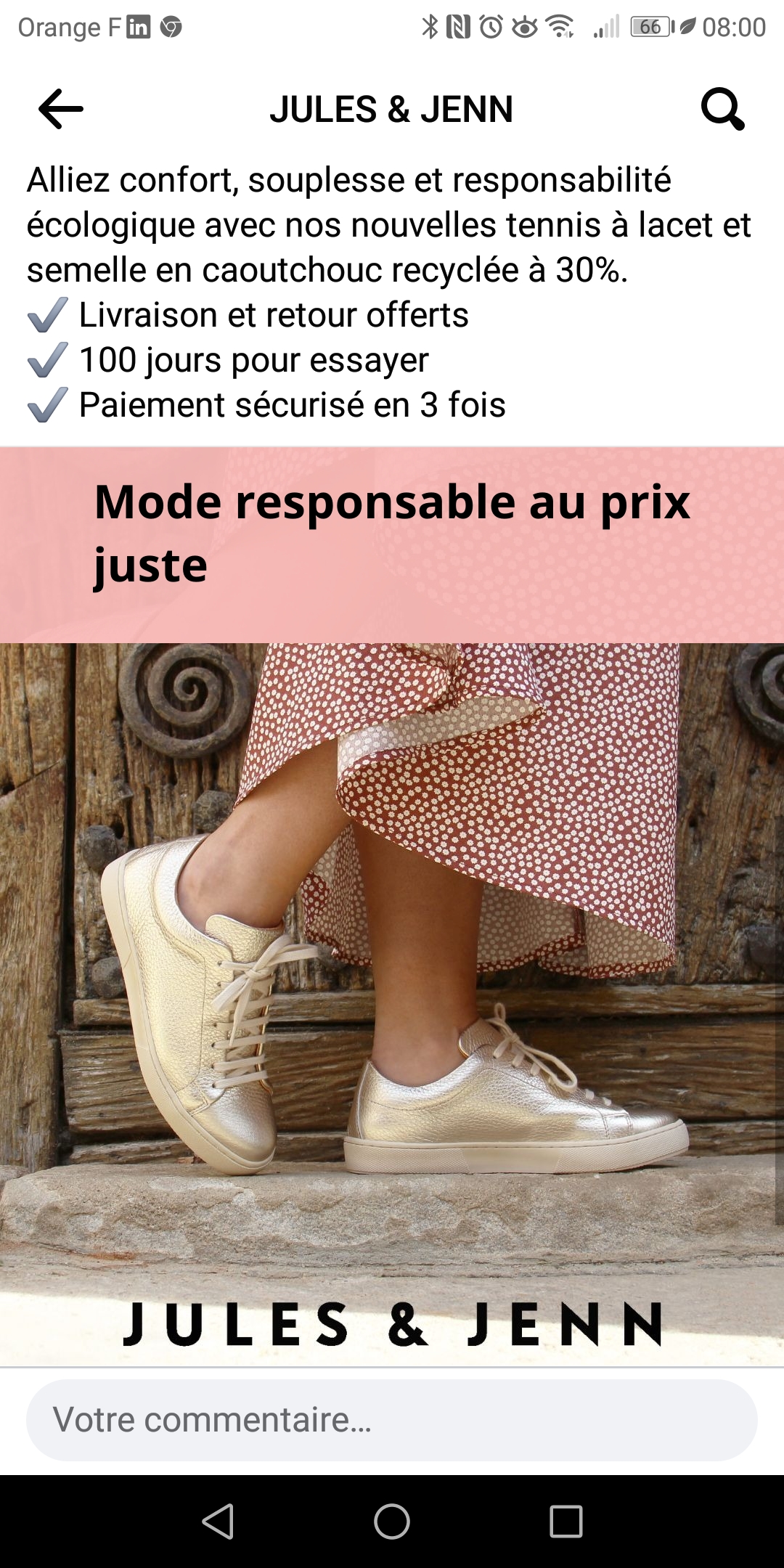The image size is (784, 1568).
Task: Return via Android back button
Action: (x=218, y=1521)
